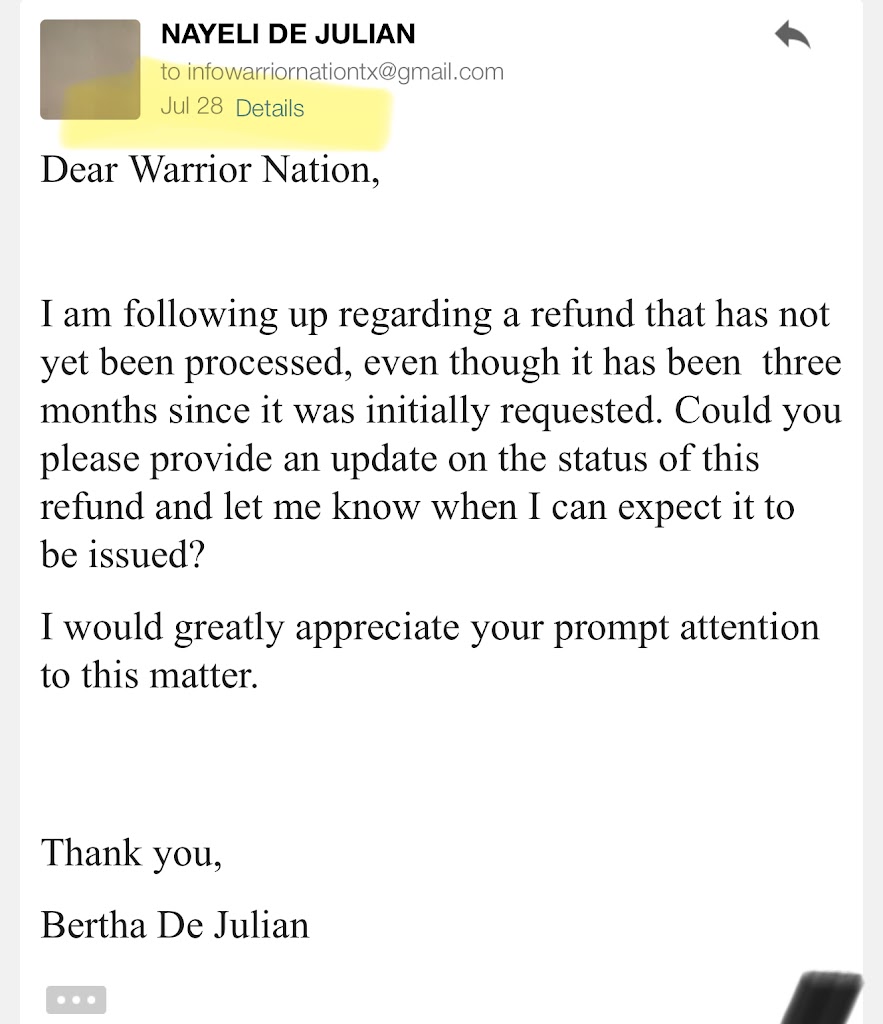The width and height of the screenshot is (883, 1024).
Task: Expand trimmed content with the three-dot button
Action: click(76, 999)
